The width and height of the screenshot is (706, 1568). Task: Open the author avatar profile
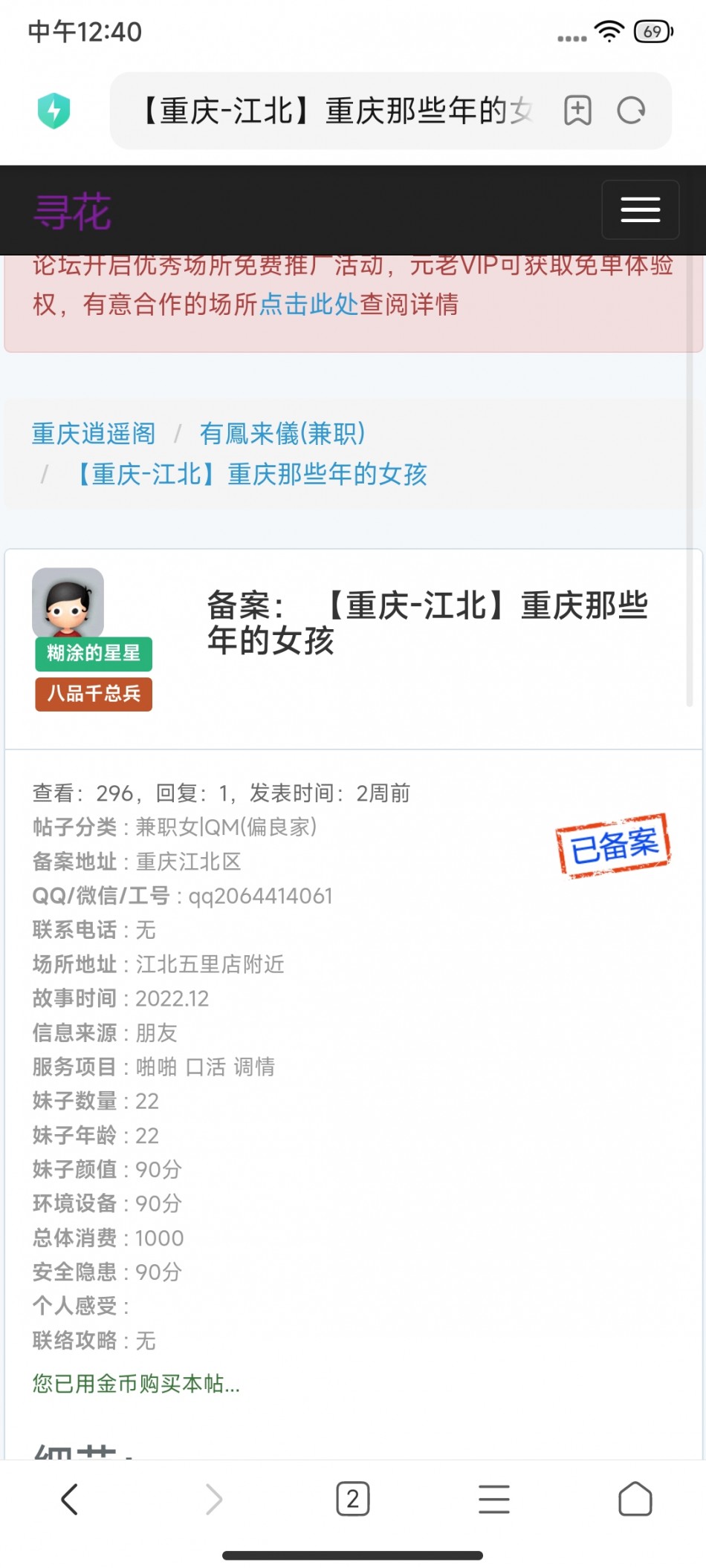click(68, 602)
